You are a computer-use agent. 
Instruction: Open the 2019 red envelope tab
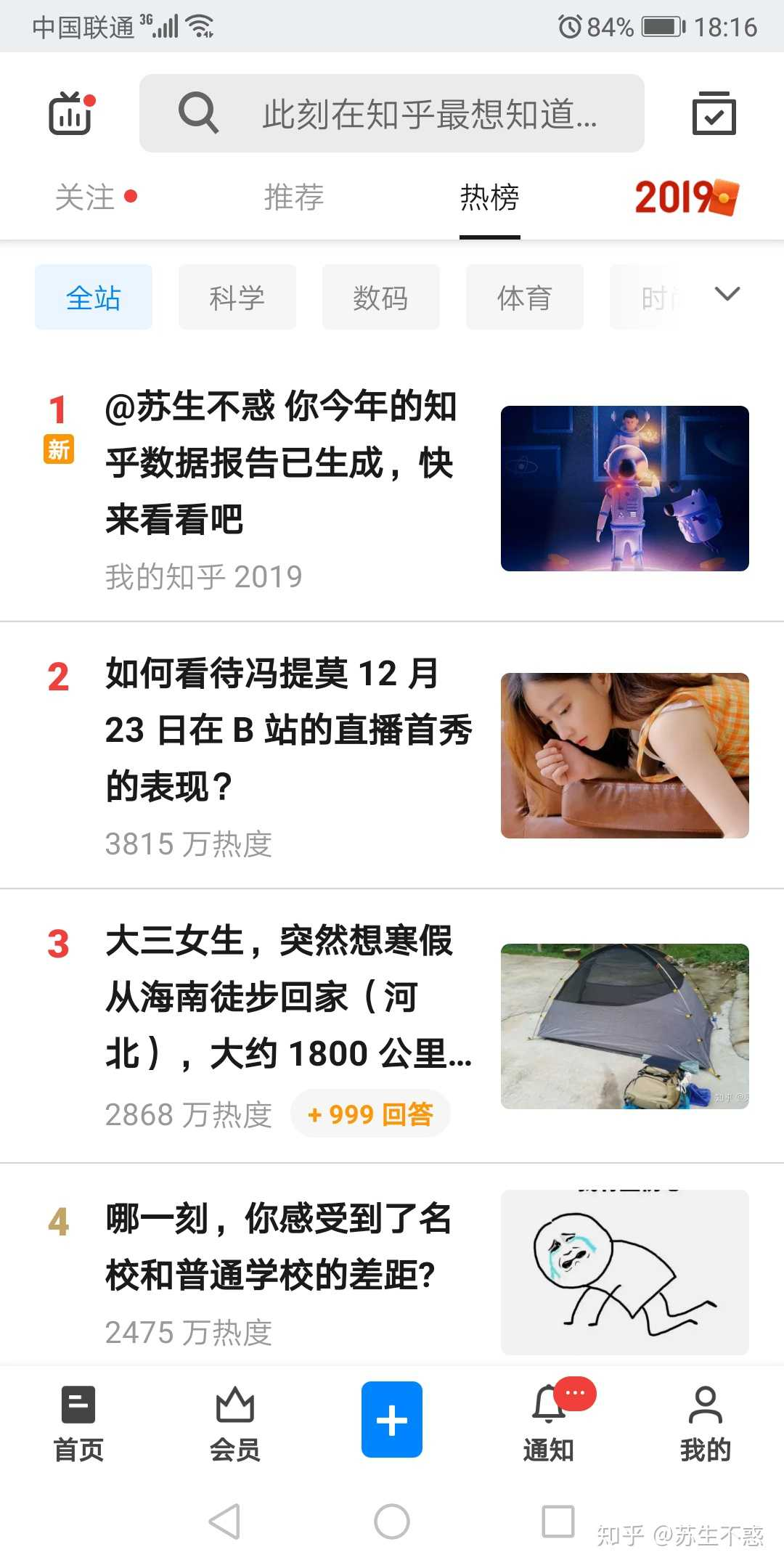click(x=686, y=197)
